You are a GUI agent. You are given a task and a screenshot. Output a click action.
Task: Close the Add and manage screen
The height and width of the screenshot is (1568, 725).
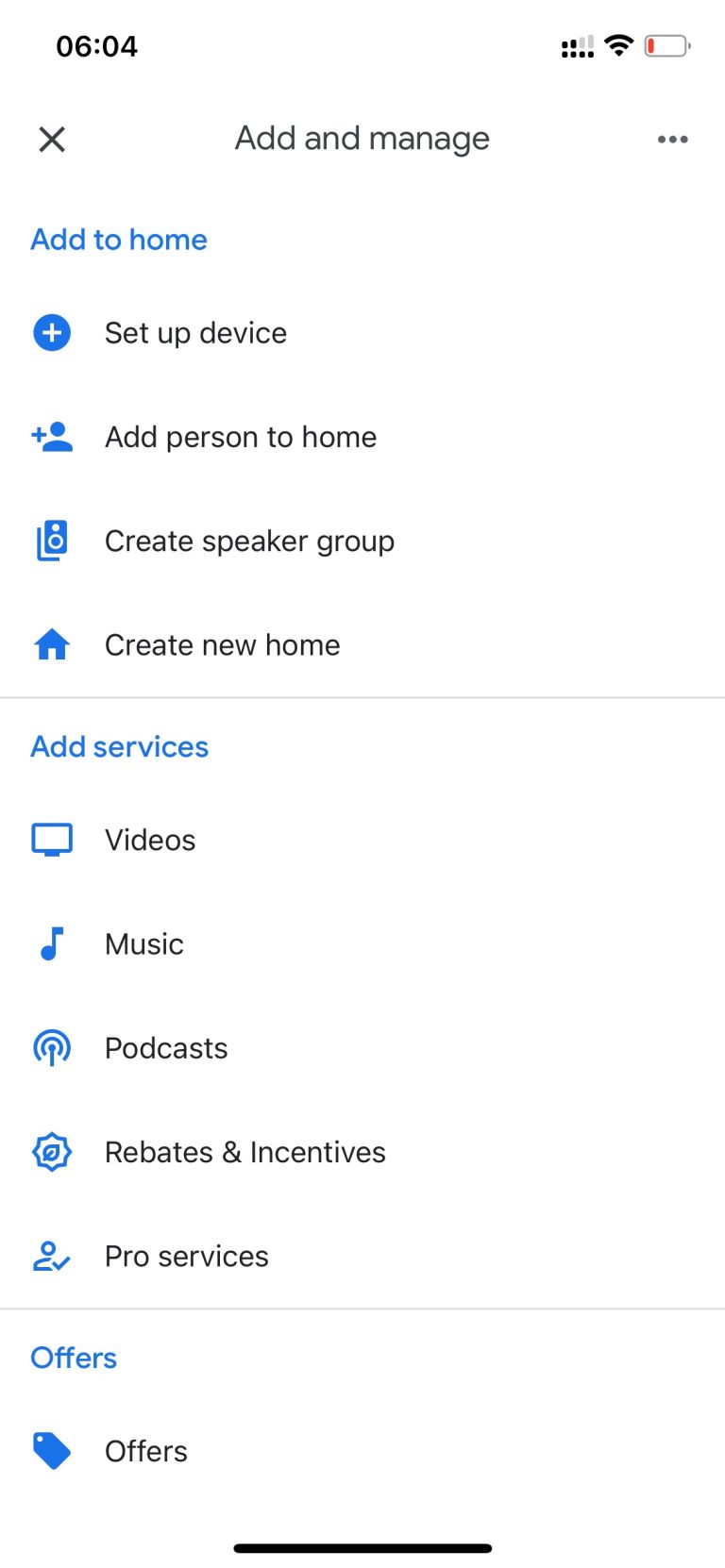(52, 139)
